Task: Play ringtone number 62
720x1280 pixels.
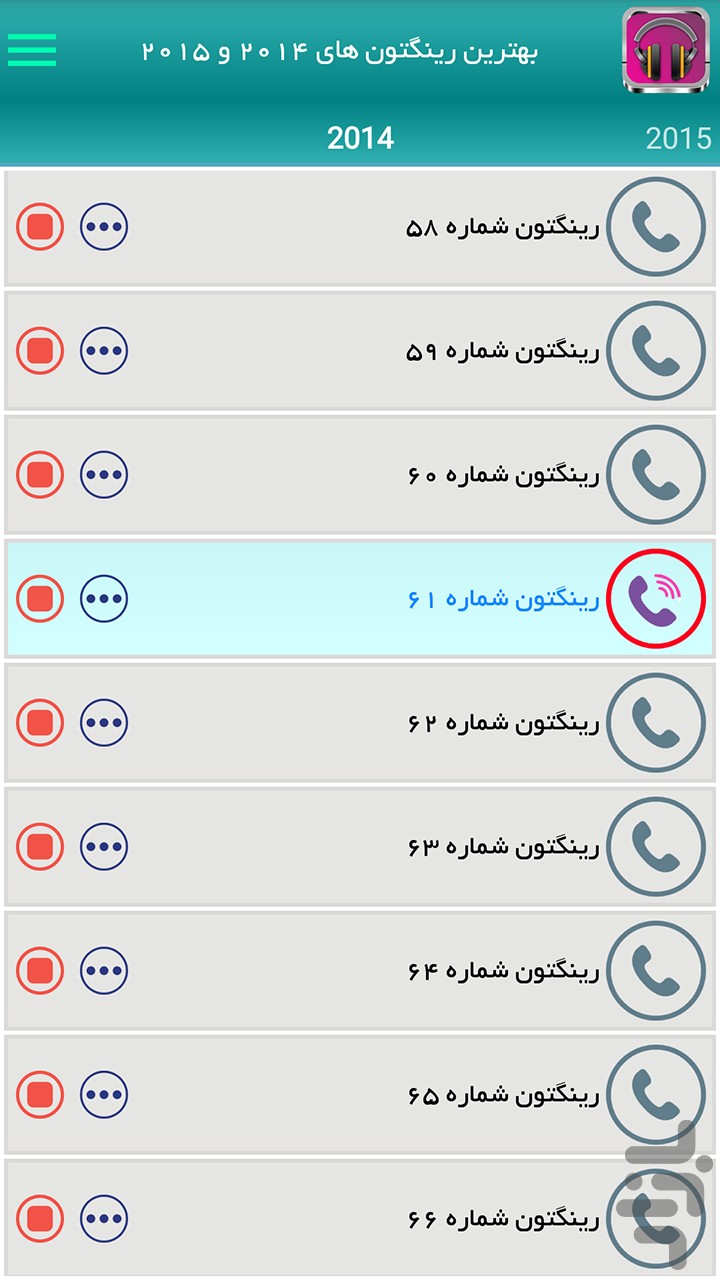Action: 656,723
